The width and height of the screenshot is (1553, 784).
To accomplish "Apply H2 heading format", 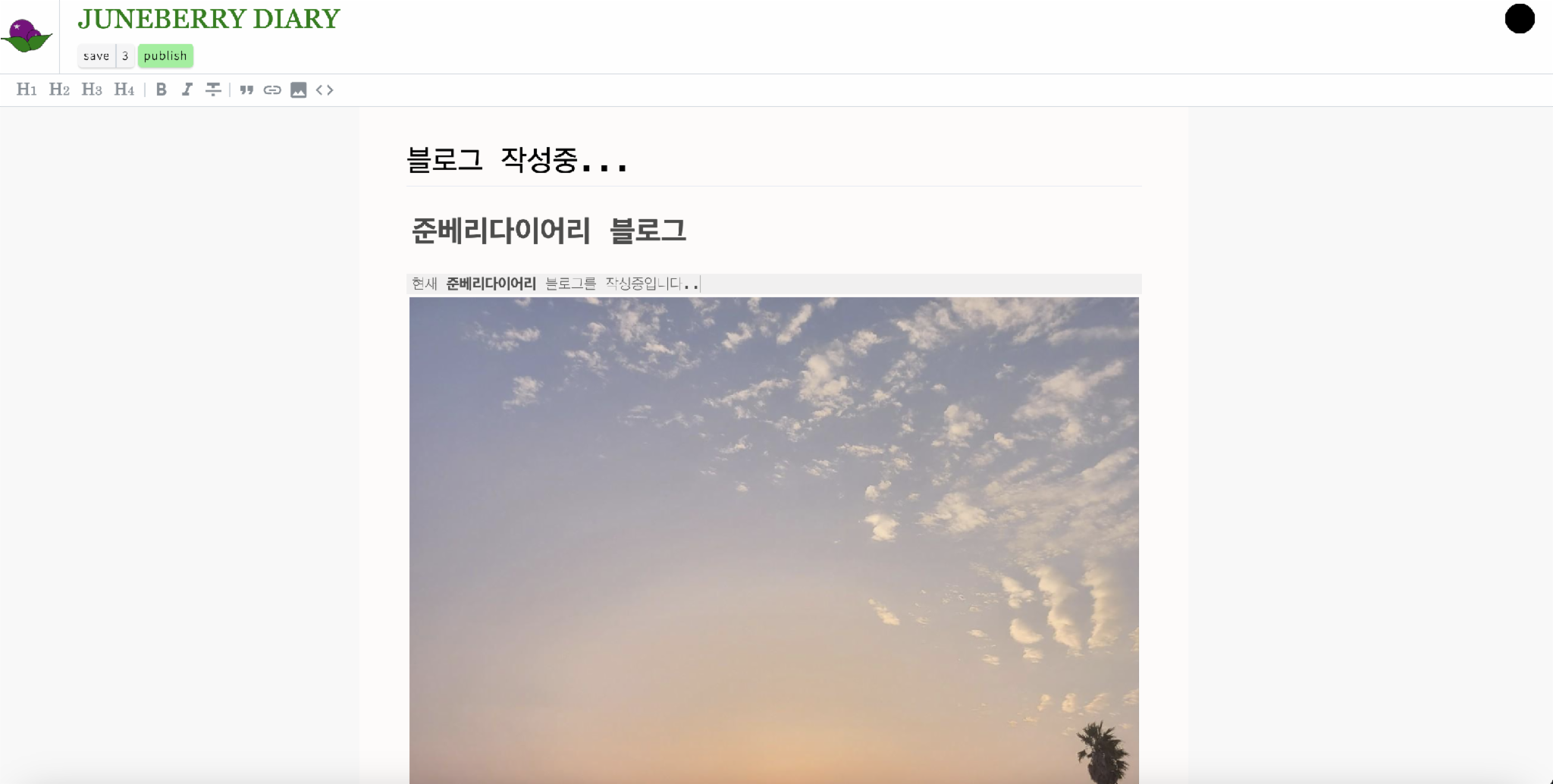I will click(59, 90).
